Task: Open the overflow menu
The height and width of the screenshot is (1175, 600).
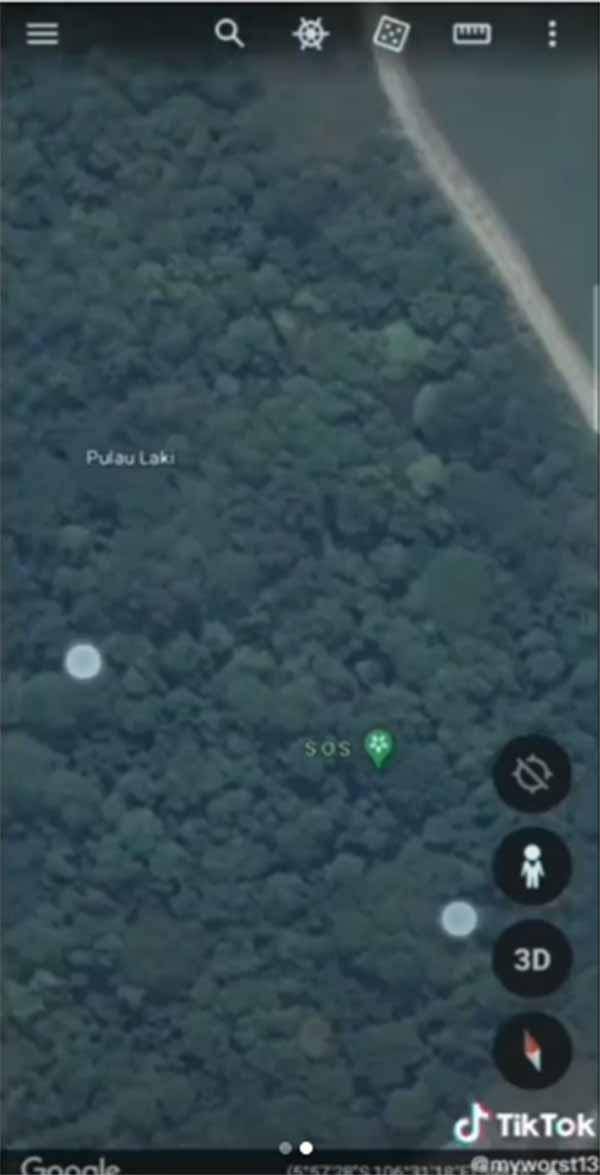Action: [552, 34]
